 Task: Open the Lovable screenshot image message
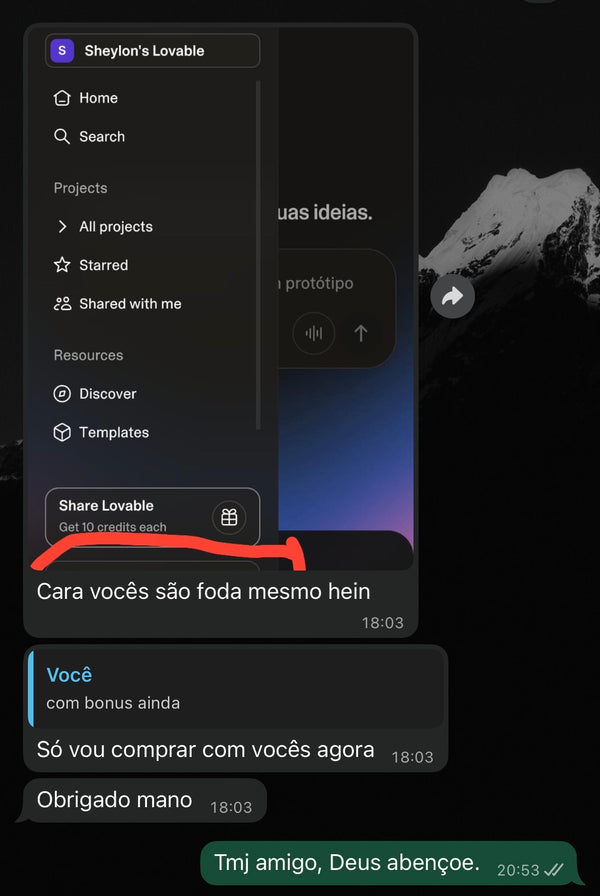[x=220, y=300]
